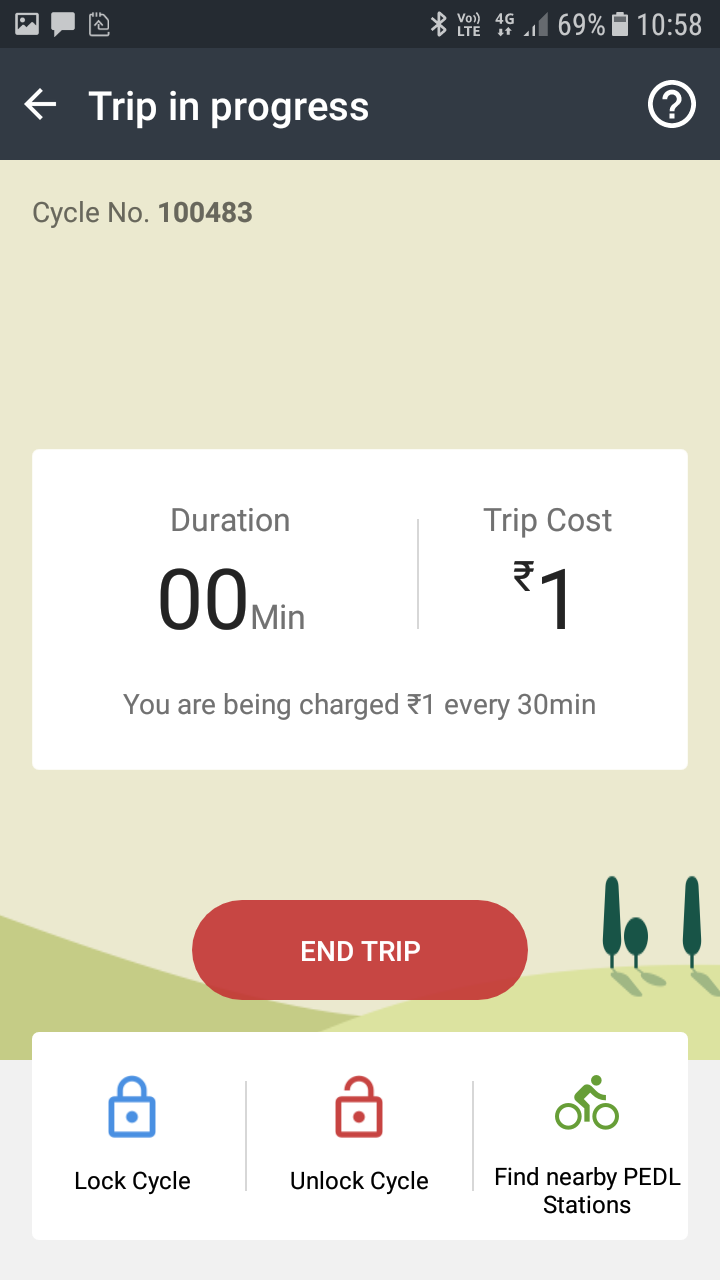The image size is (720, 1280).
Task: Go back using the header arrow
Action: click(x=41, y=105)
